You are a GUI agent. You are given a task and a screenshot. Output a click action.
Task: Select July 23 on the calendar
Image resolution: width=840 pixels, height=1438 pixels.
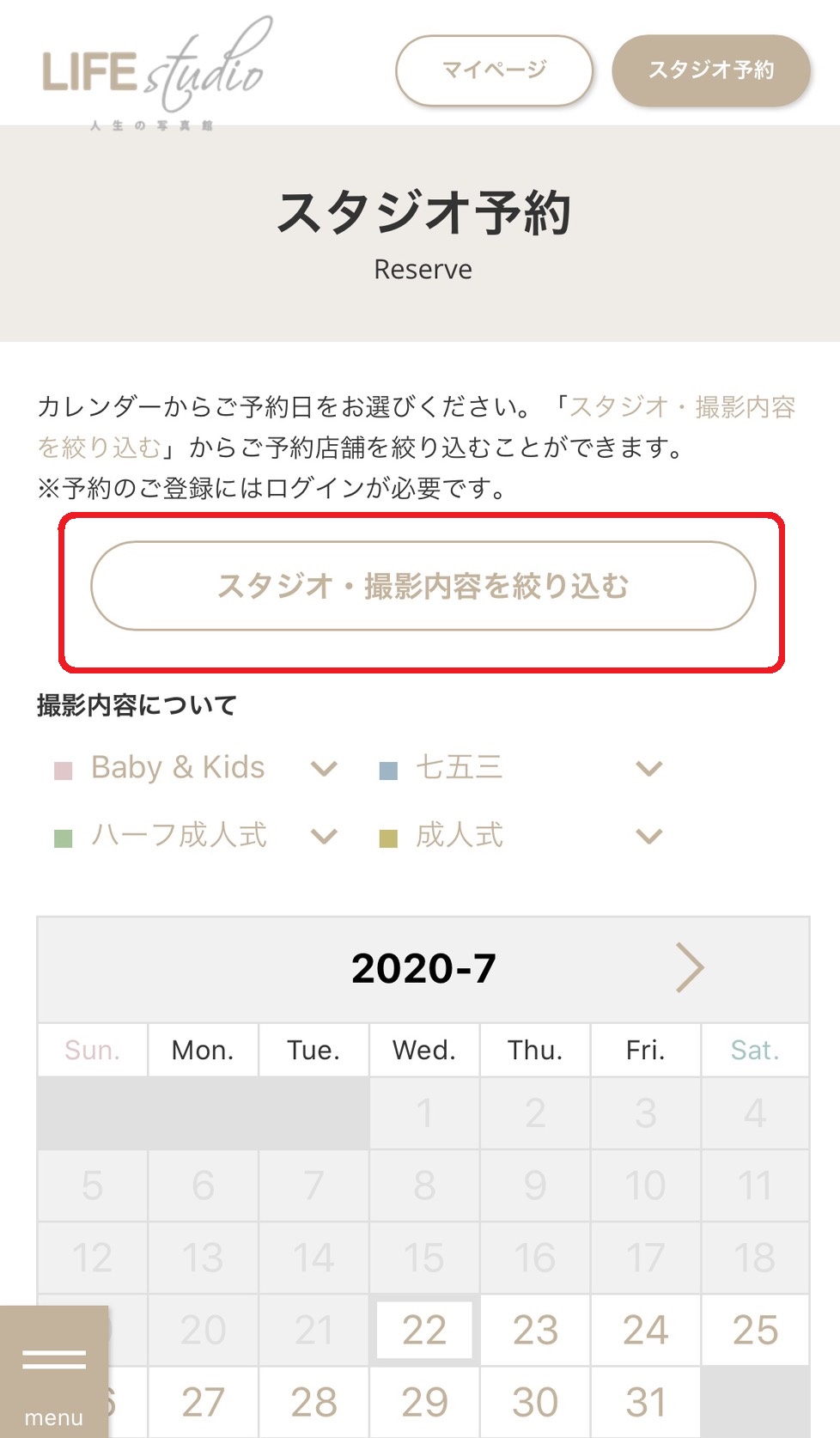click(535, 1330)
